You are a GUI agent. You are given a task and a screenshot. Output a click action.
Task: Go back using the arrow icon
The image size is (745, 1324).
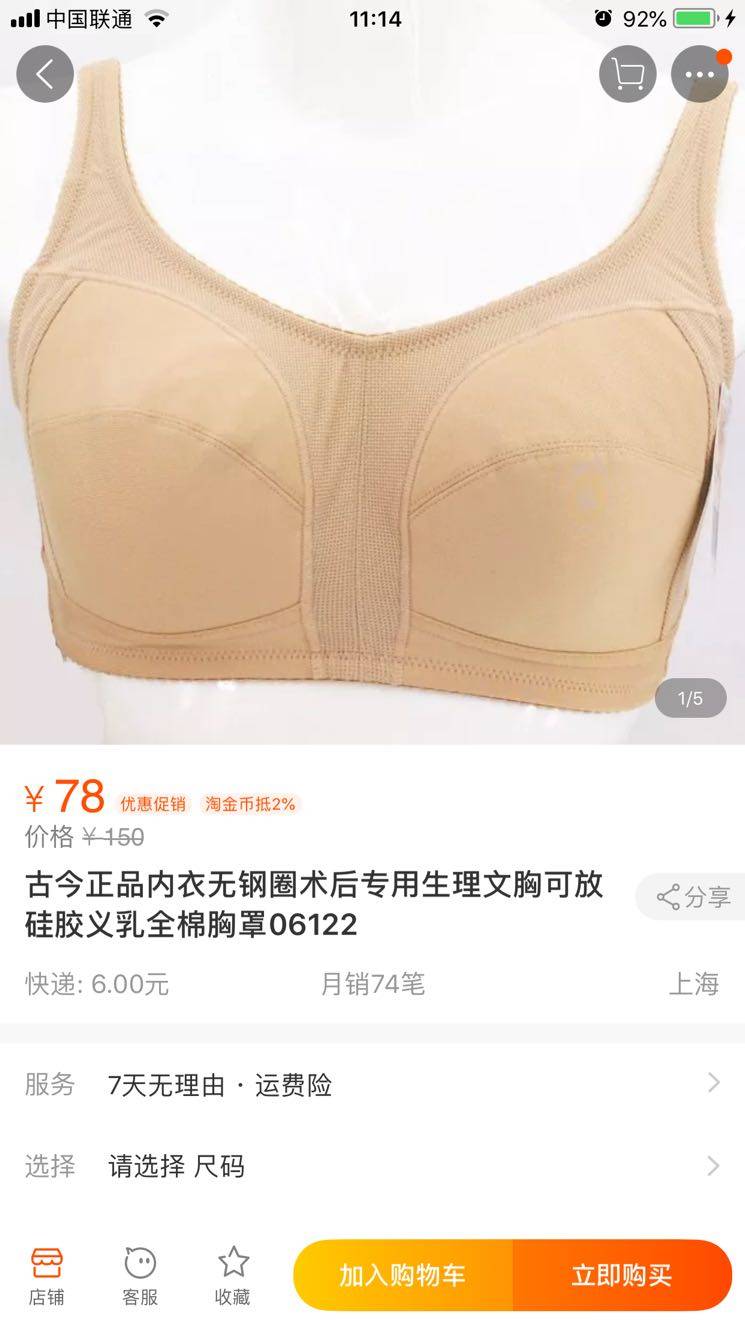click(x=45, y=74)
